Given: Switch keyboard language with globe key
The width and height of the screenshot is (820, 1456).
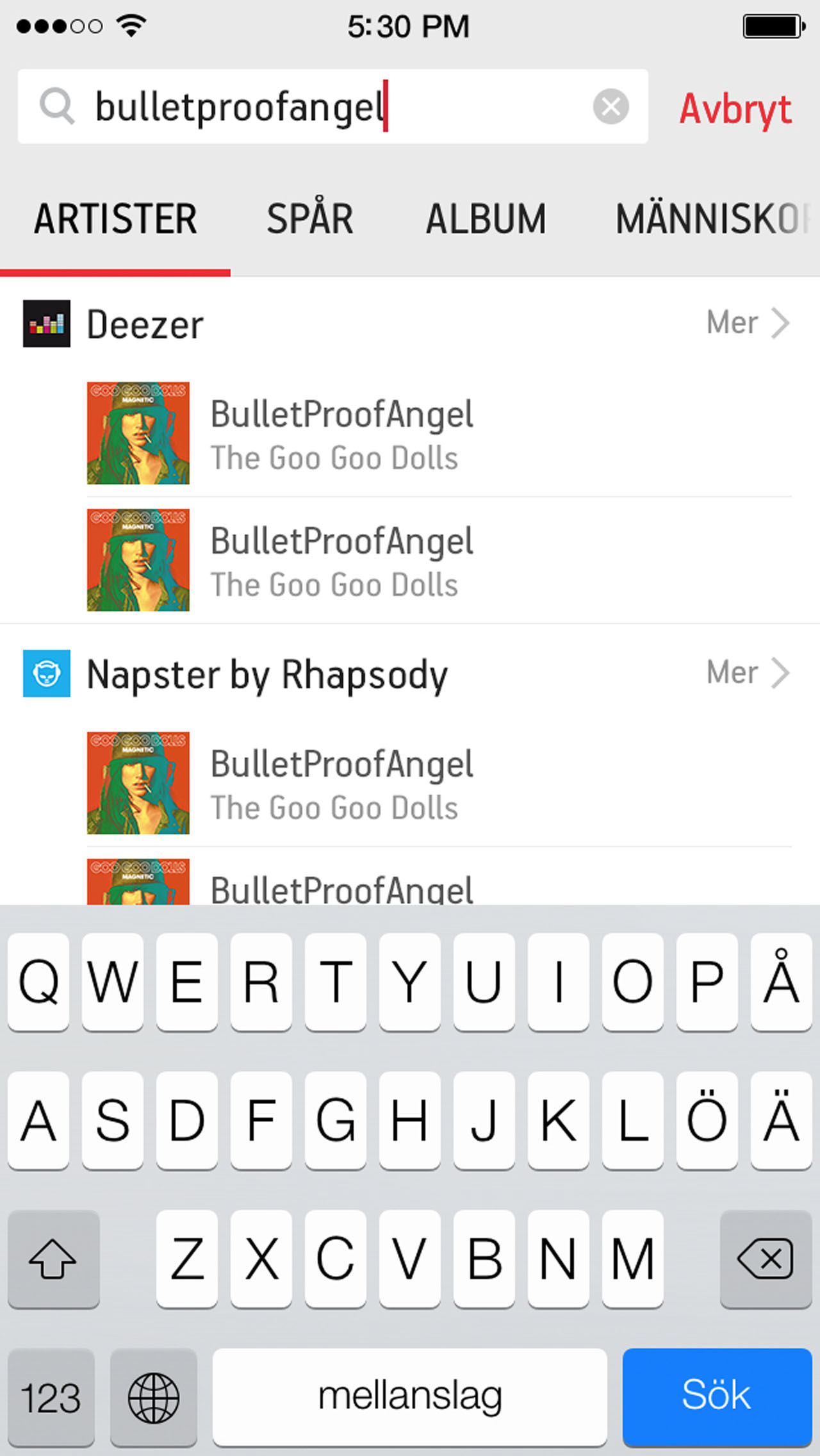Looking at the screenshot, I should [154, 1397].
